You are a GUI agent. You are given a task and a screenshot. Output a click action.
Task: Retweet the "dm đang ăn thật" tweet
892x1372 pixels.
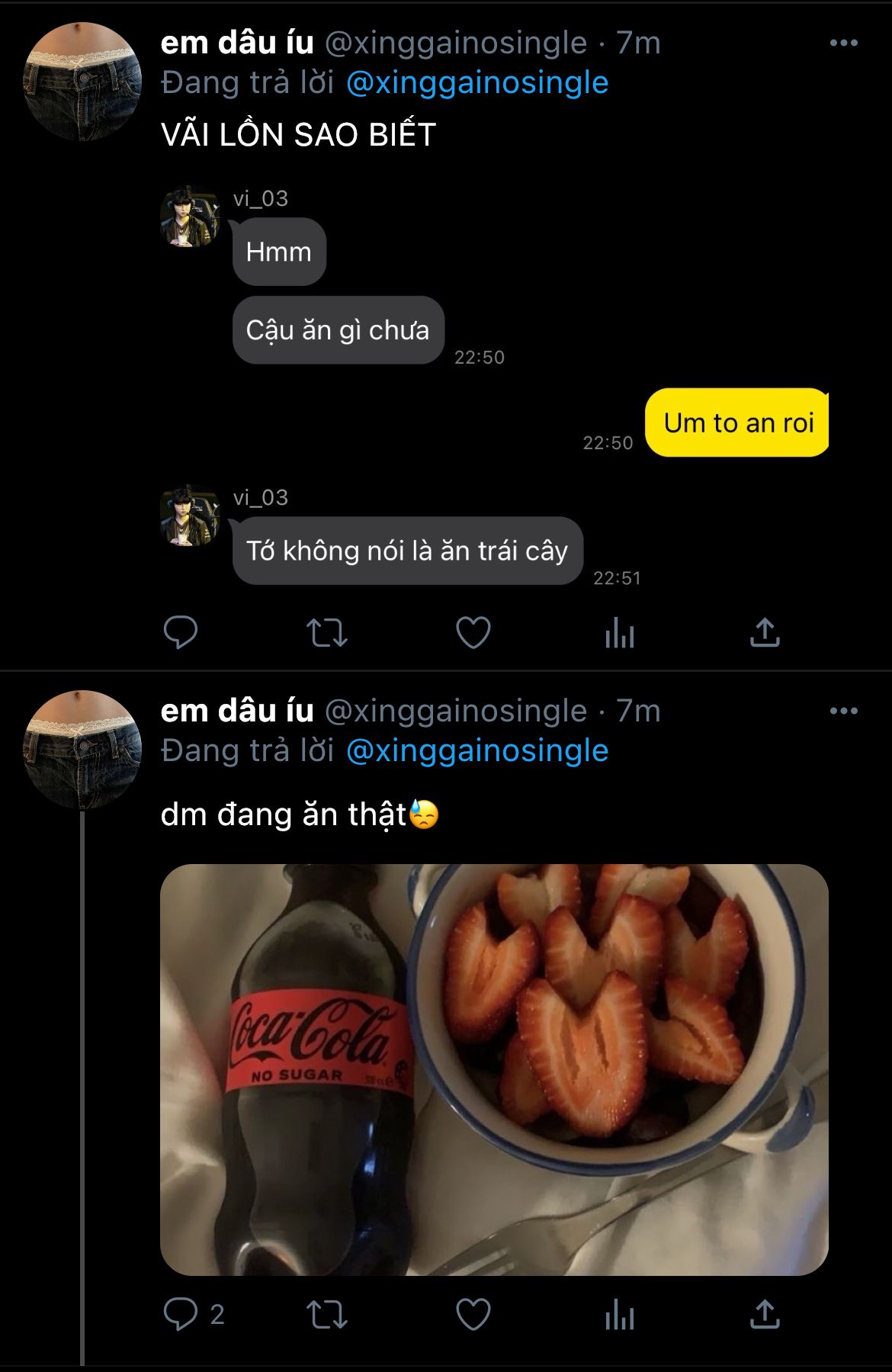point(326,1315)
